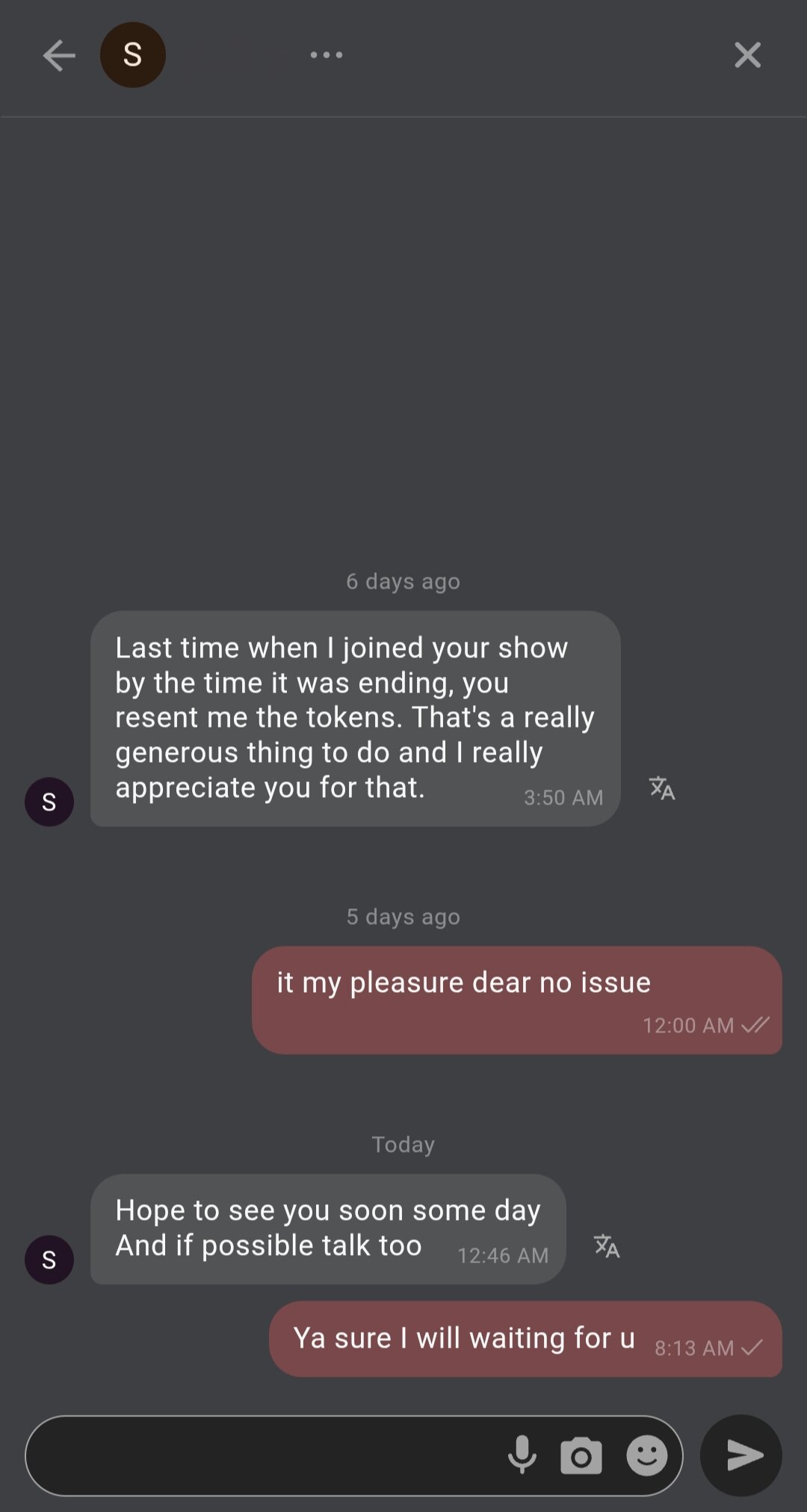Open the emoji picker

[x=647, y=1455]
